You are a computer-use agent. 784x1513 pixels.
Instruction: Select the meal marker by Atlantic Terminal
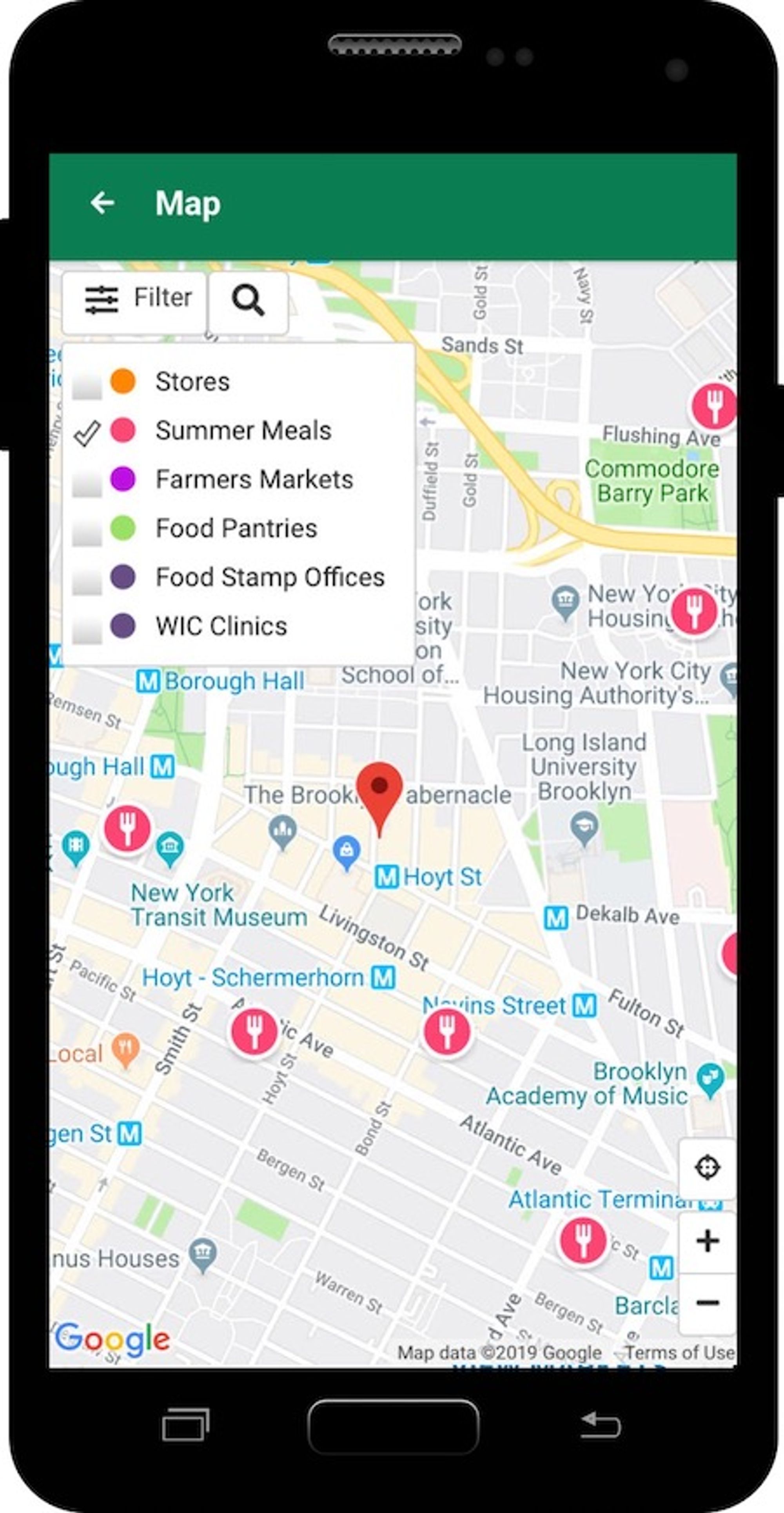tap(582, 1240)
